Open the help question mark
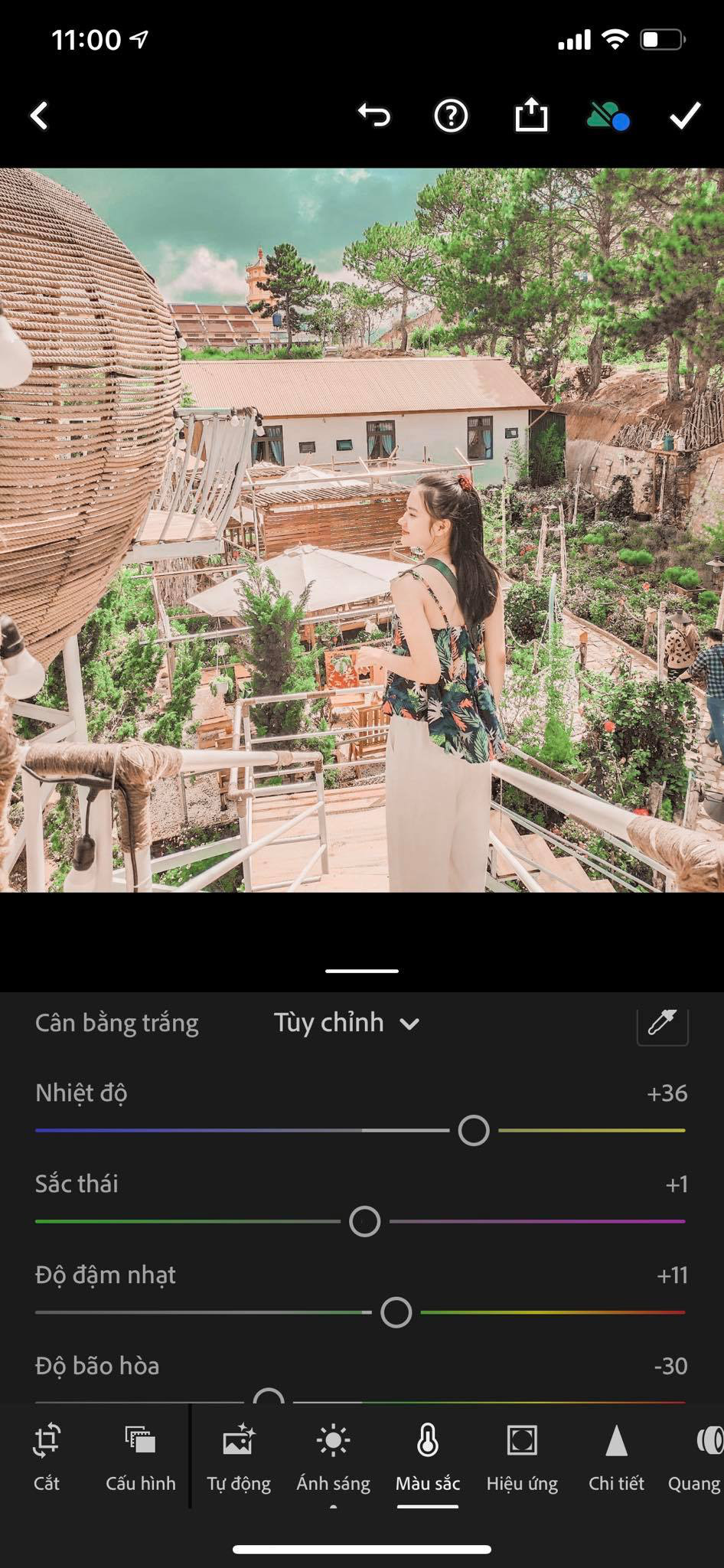This screenshot has height=1568, width=724. pyautogui.click(x=451, y=116)
